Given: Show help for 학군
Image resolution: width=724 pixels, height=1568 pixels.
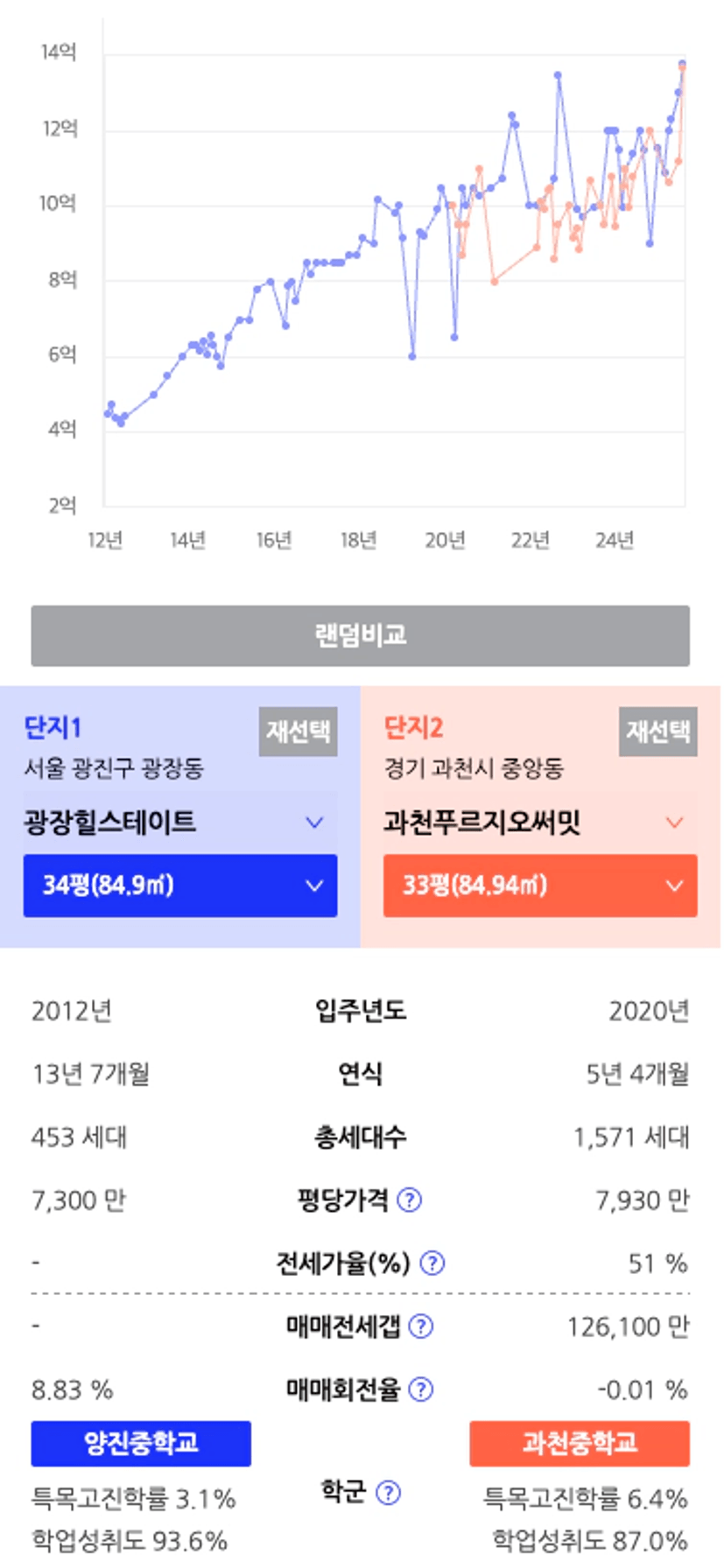Looking at the screenshot, I should [388, 1492].
